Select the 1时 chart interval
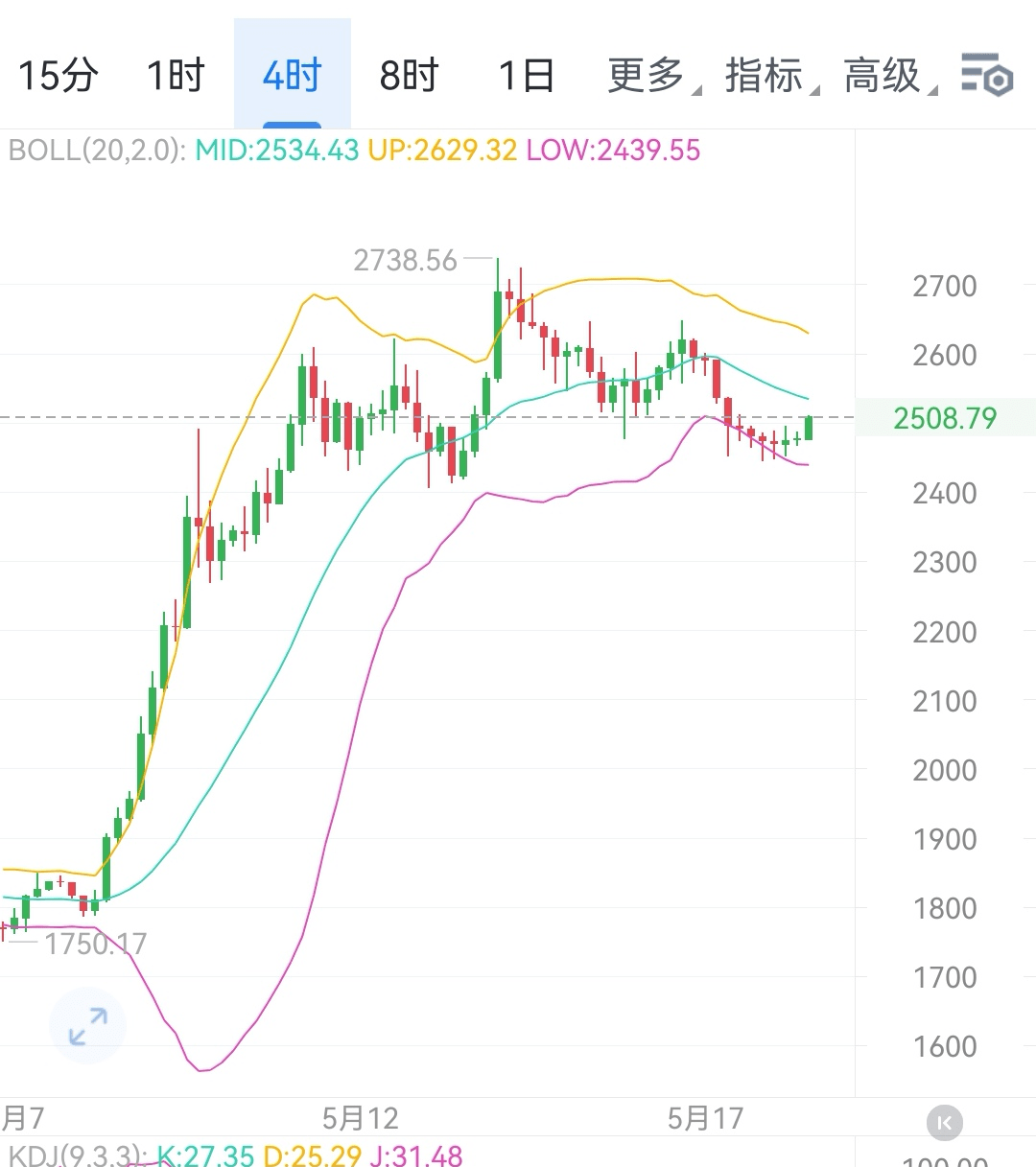1036x1167 pixels. tap(176, 75)
